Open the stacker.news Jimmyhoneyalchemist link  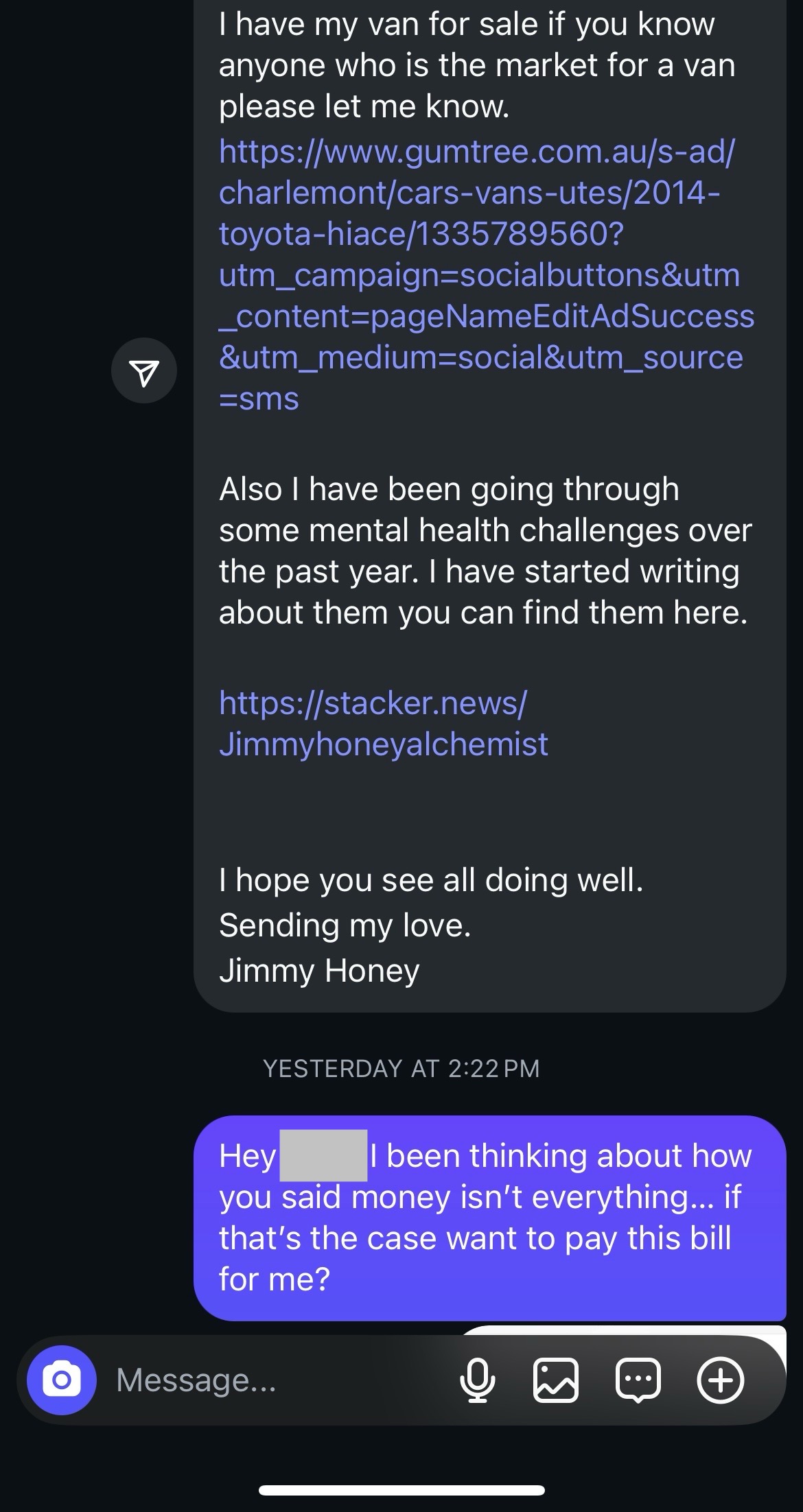(x=384, y=723)
